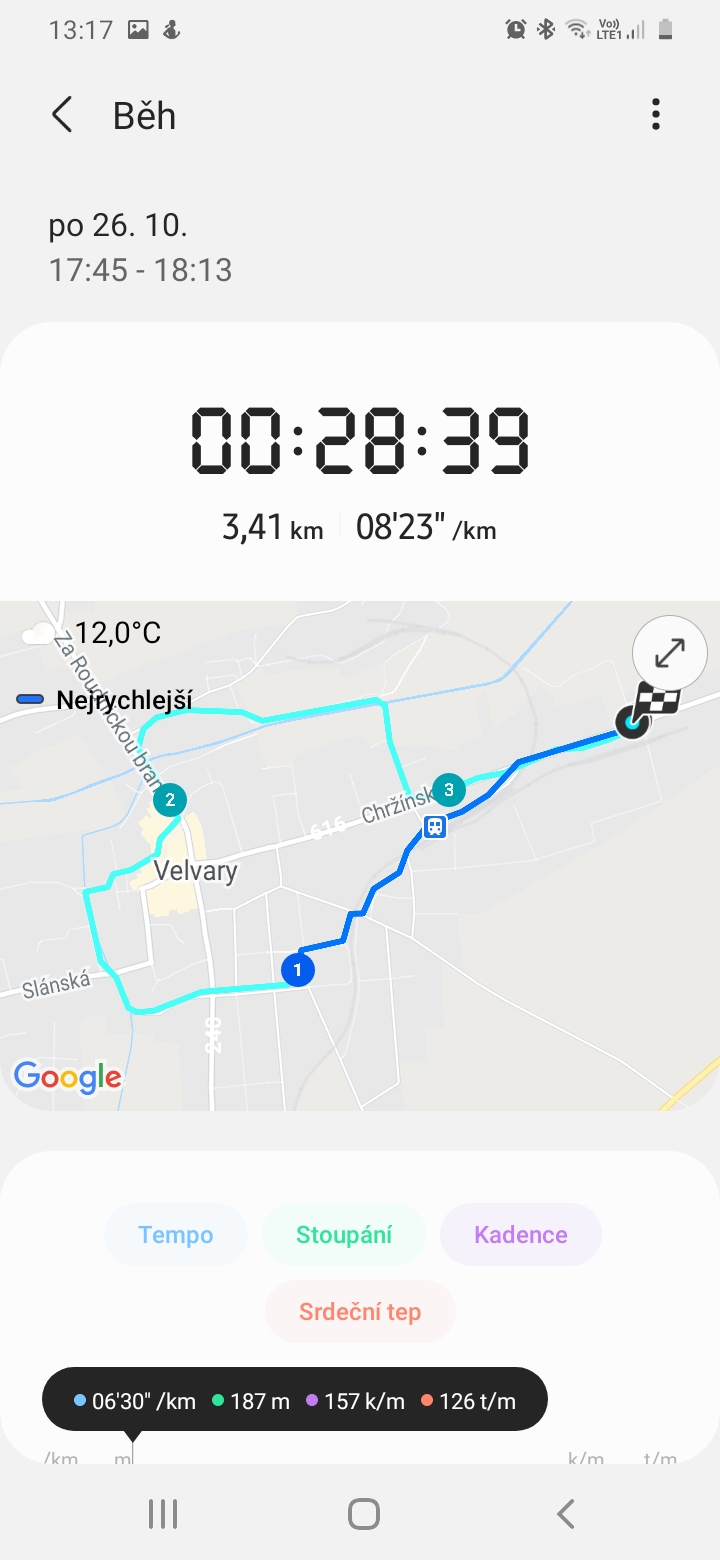
Task: Tap kilometer marker 1 on the map
Action: 298,969
